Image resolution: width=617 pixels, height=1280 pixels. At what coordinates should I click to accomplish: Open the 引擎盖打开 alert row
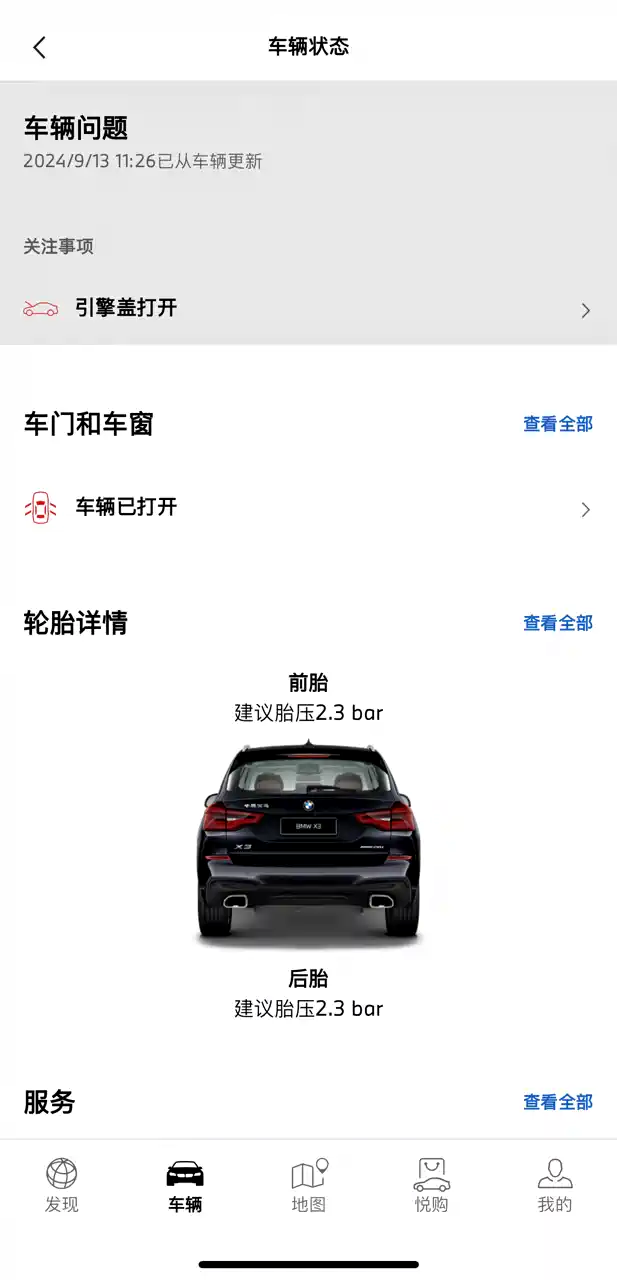tap(308, 309)
